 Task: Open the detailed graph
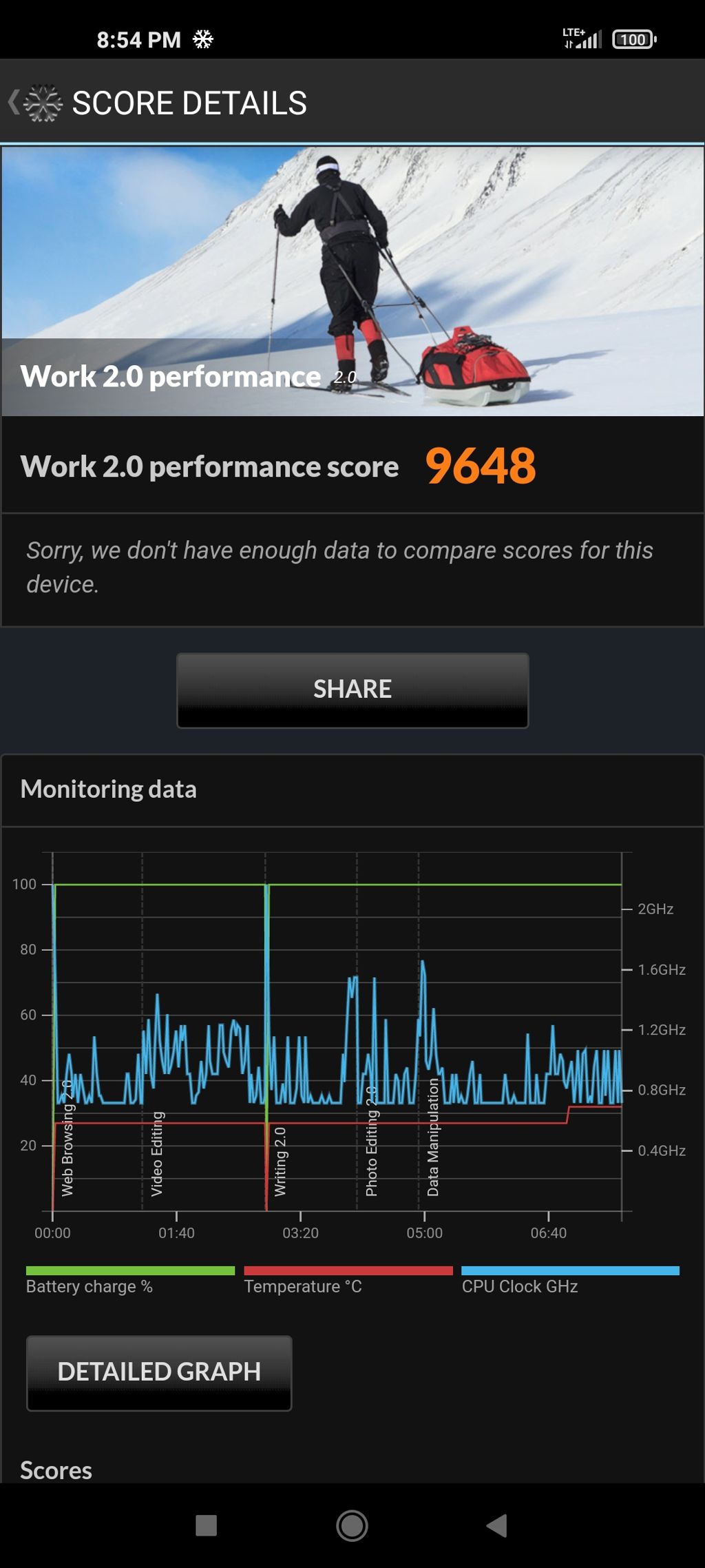[159, 1373]
